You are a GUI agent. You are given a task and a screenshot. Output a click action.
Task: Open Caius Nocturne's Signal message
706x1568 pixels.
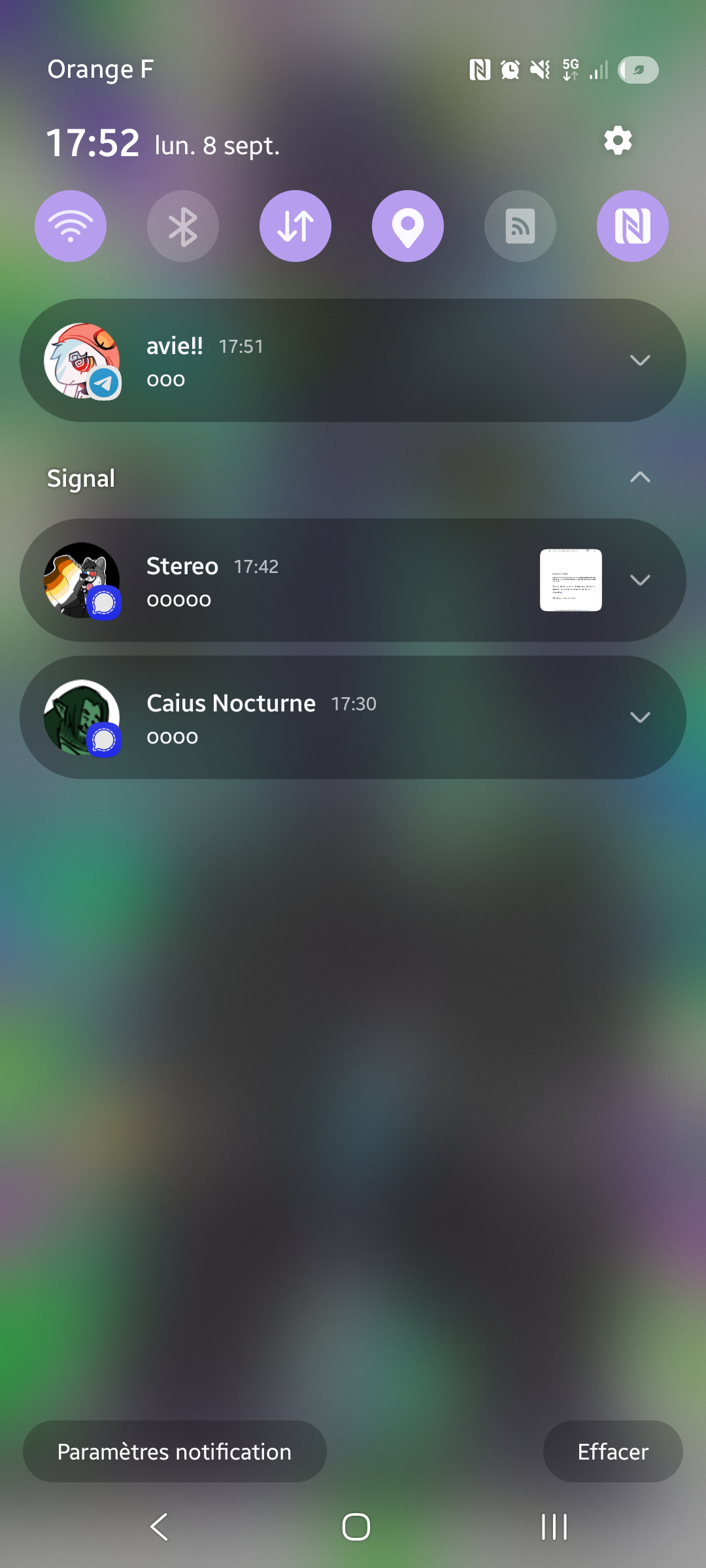pyautogui.click(x=353, y=717)
